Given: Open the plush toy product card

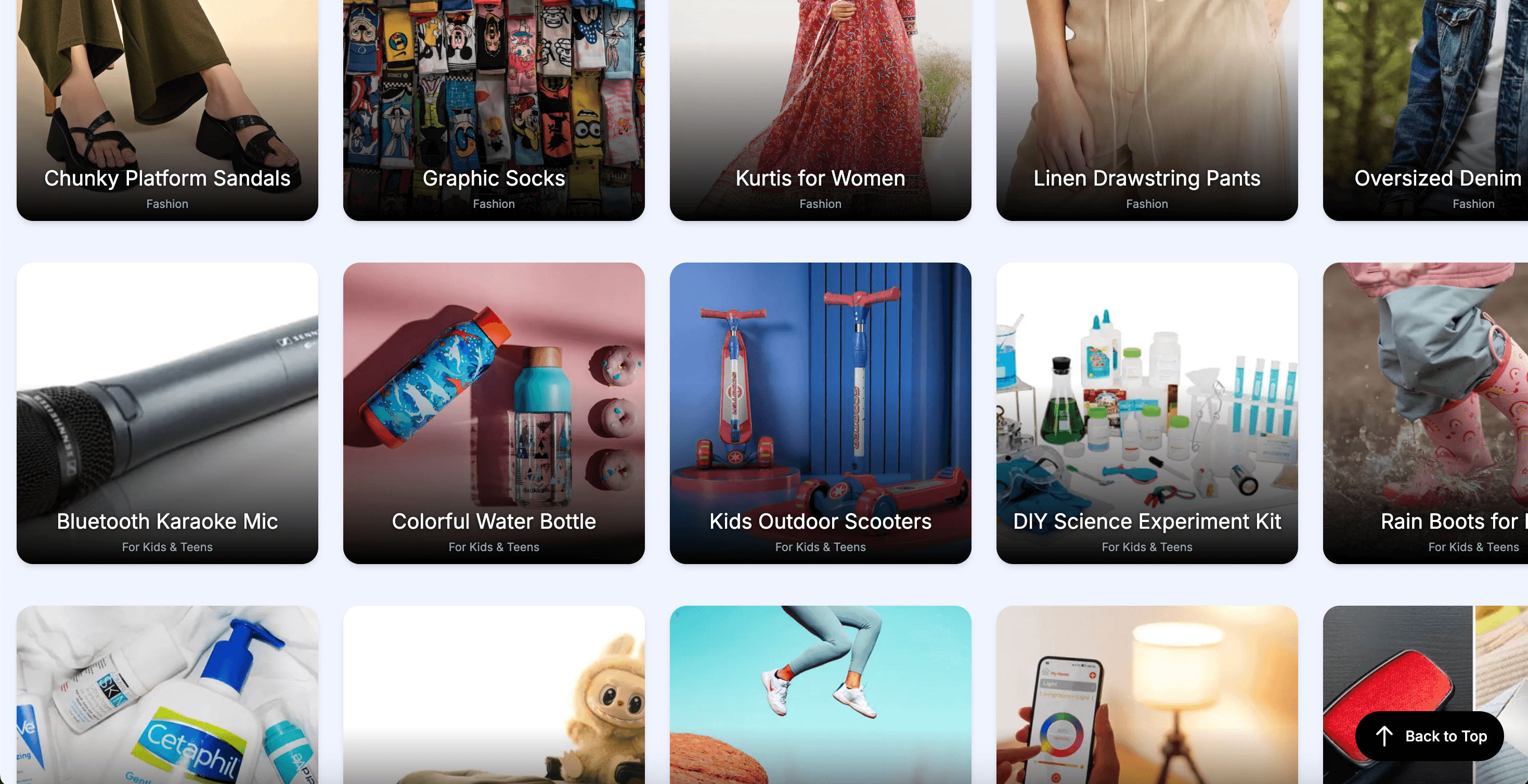Looking at the screenshot, I should [494, 694].
